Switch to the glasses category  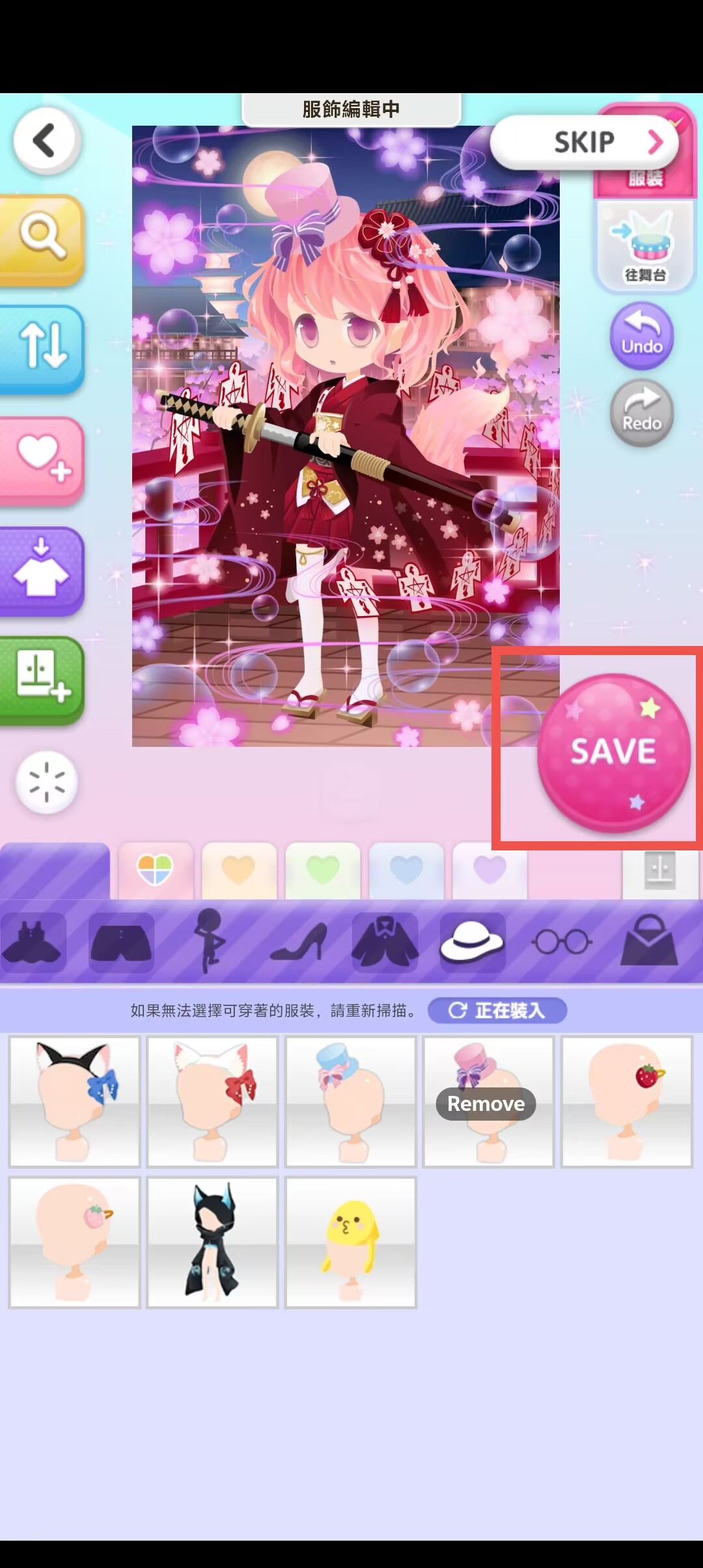tap(561, 942)
